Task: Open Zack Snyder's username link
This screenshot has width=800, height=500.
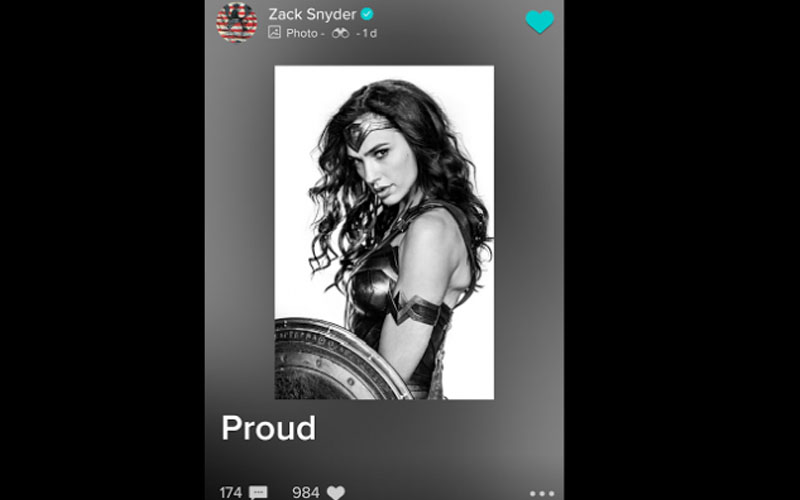Action: [312, 13]
